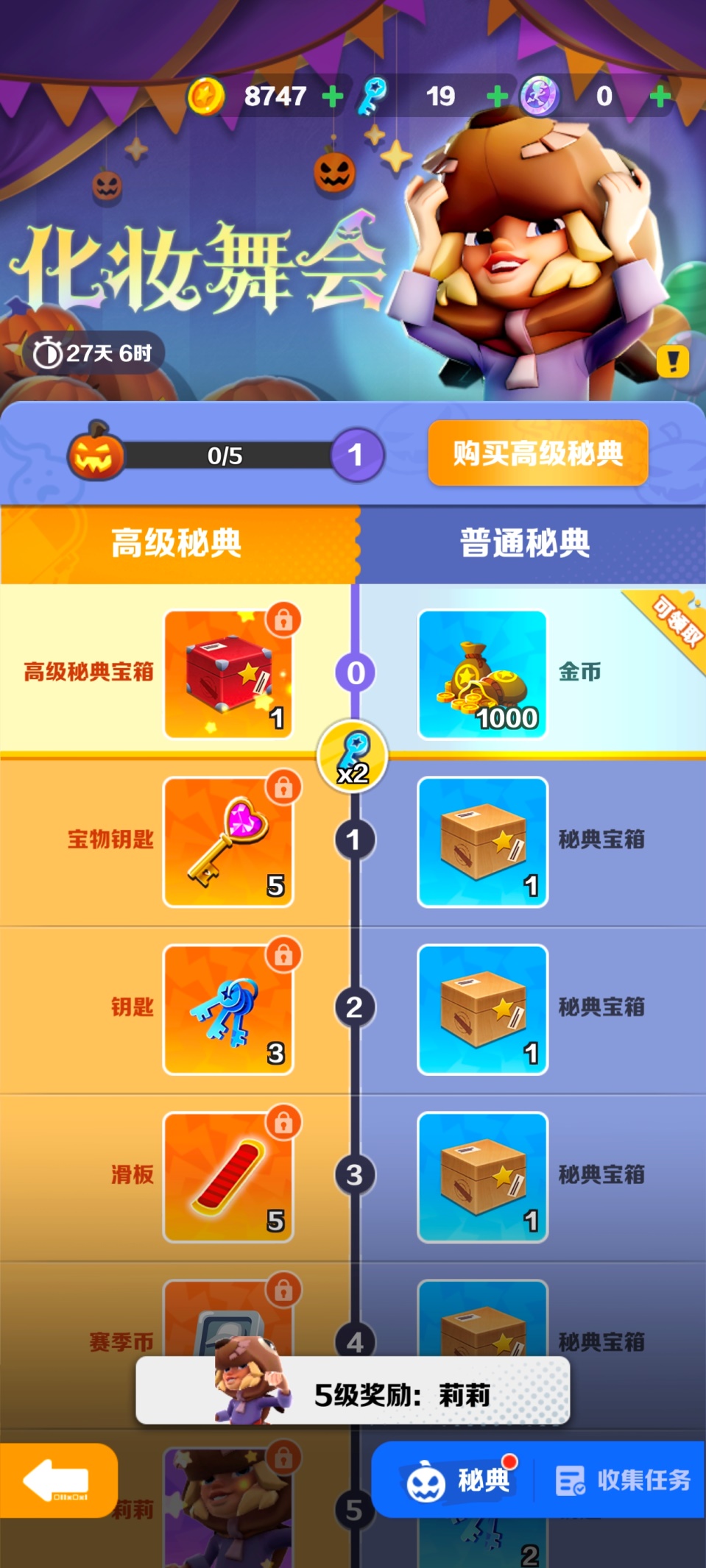Claim the 1000 金币 reward
Image resolution: width=706 pixels, height=1568 pixels.
[482, 674]
